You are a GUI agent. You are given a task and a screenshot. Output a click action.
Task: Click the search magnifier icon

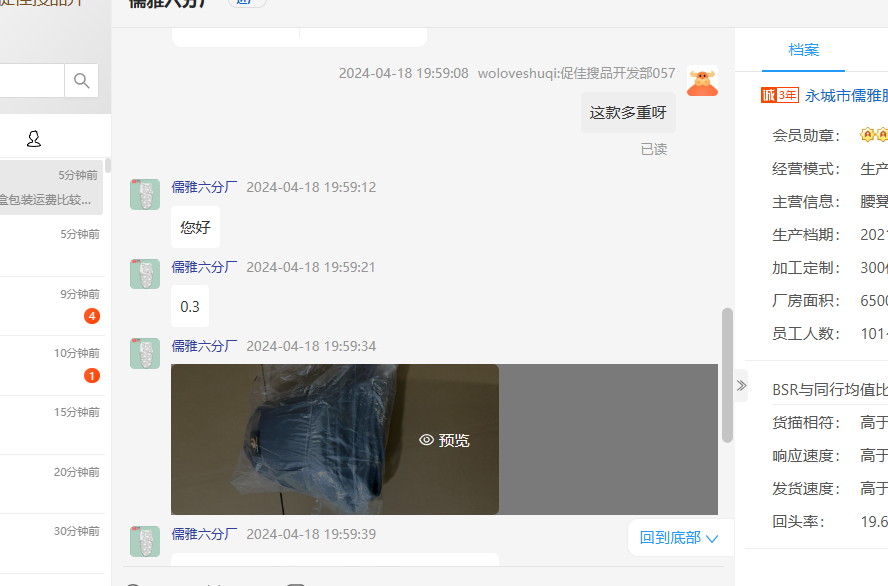click(x=82, y=80)
